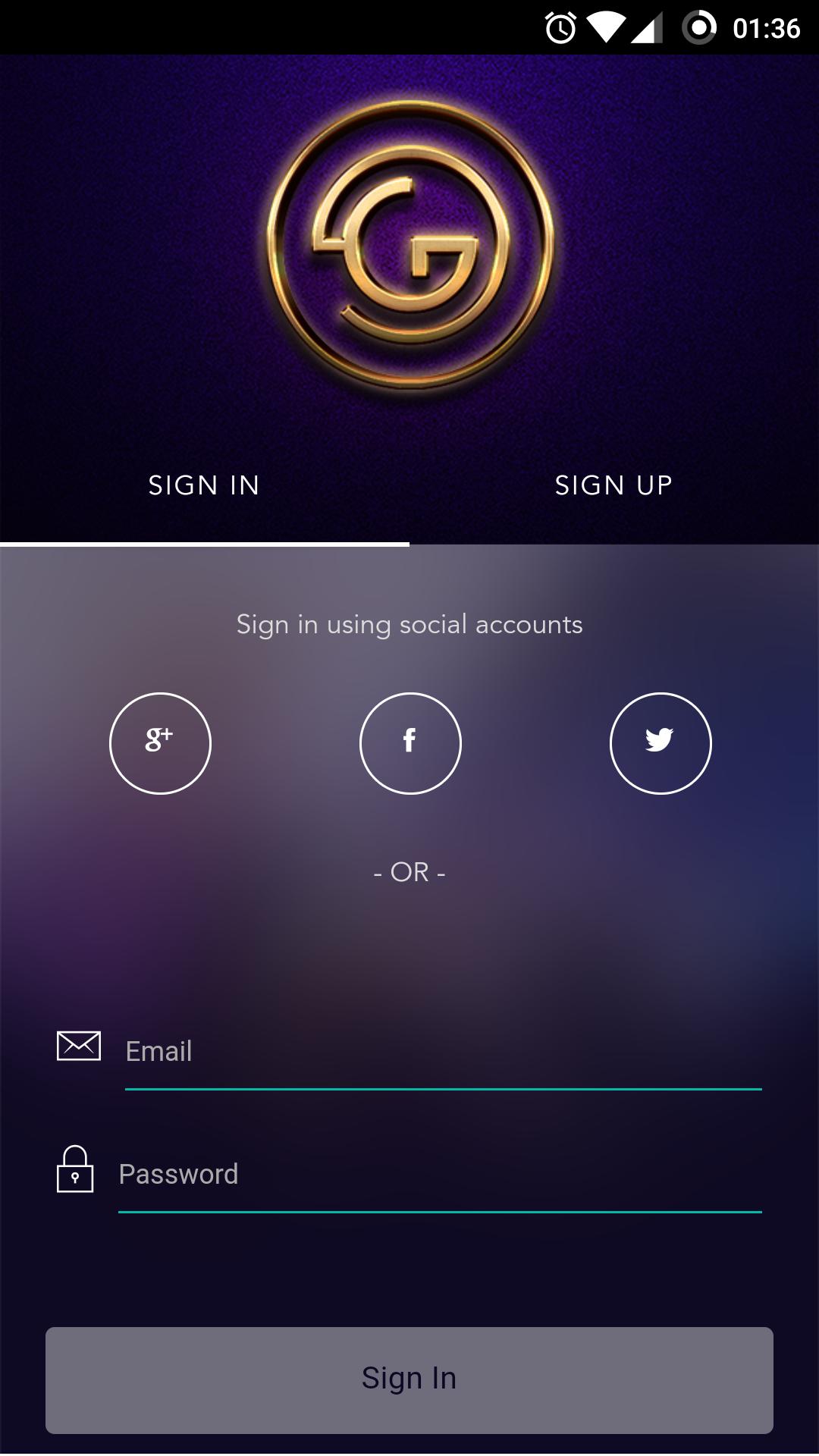The image size is (819, 1456).
Task: Tap the Password field
Action: (440, 1175)
